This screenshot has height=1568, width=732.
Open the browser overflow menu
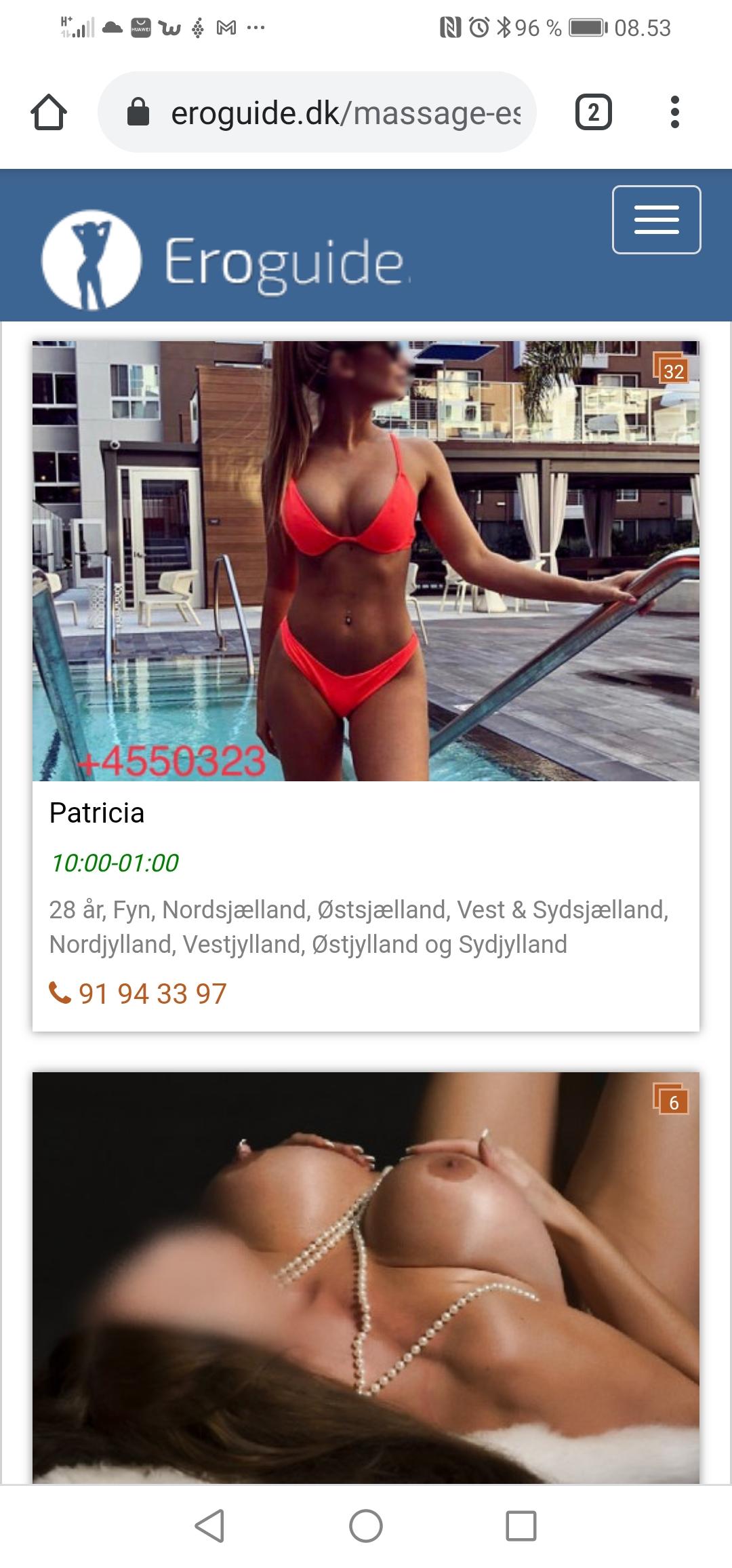point(674,112)
